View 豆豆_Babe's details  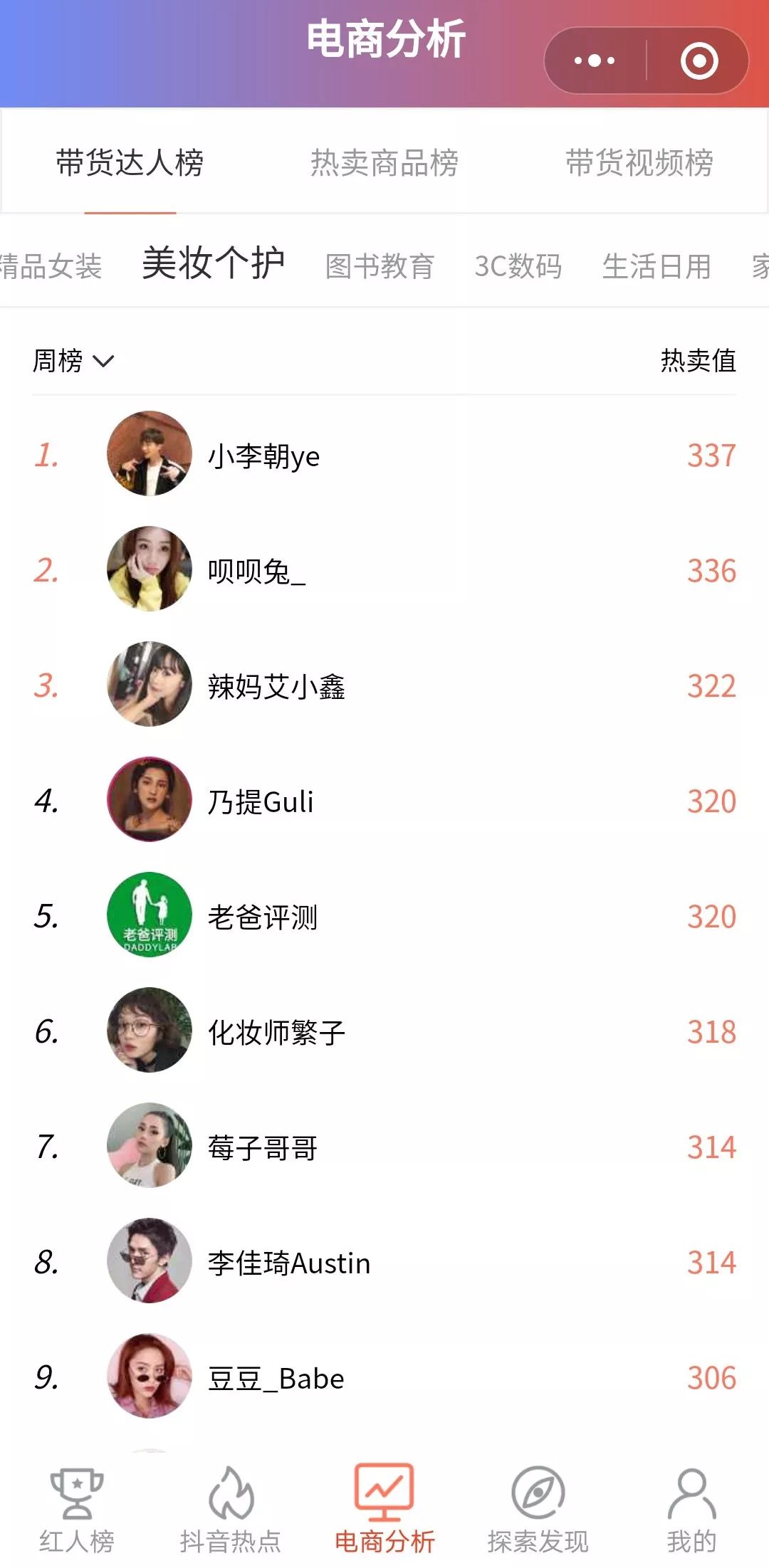pyautogui.click(x=384, y=1377)
